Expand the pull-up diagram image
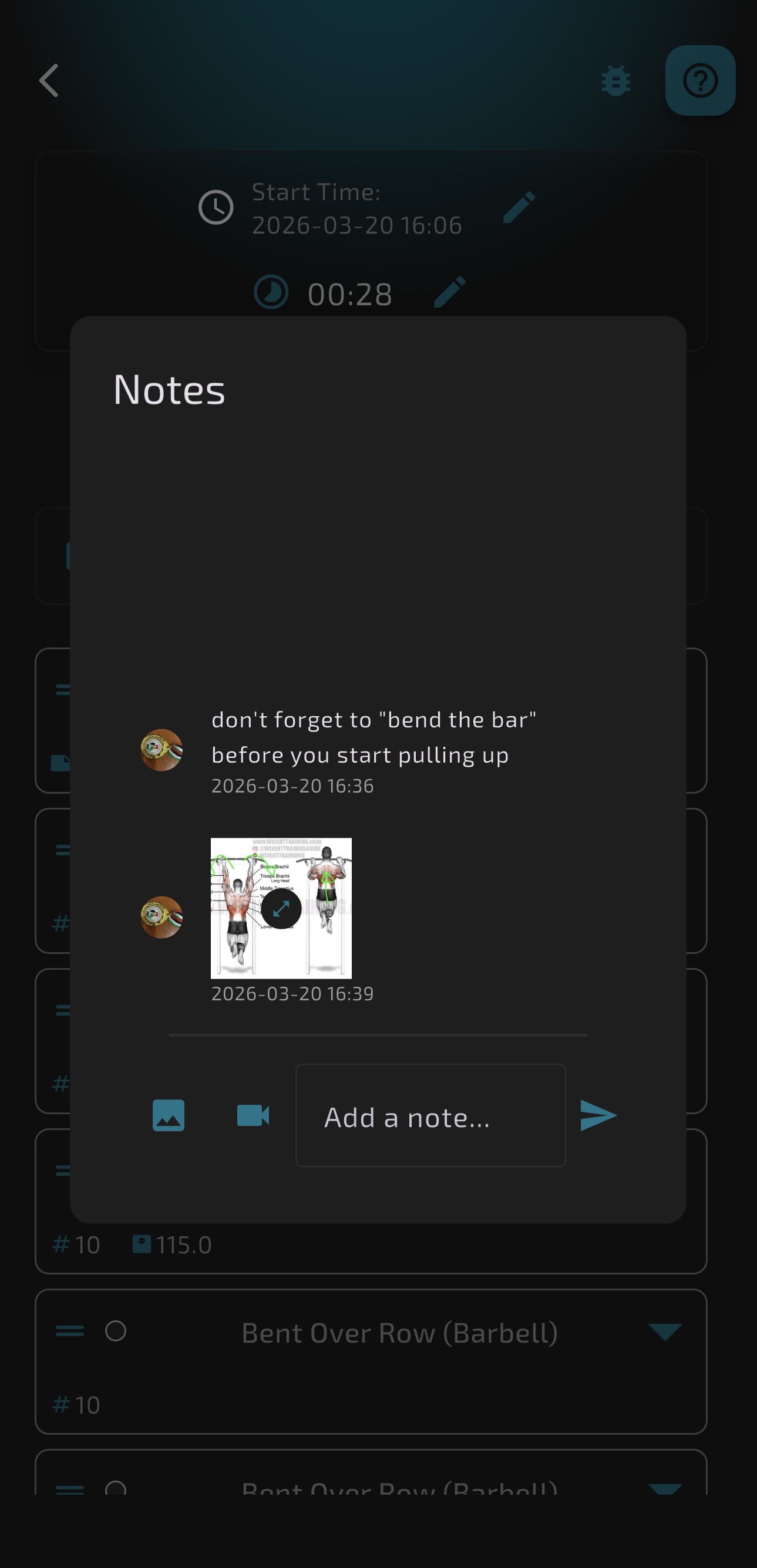The image size is (757, 1568). (281, 909)
